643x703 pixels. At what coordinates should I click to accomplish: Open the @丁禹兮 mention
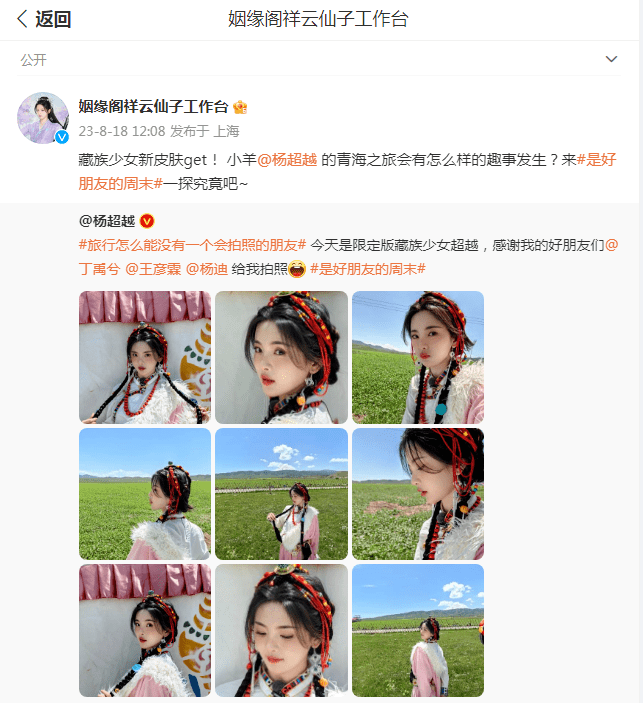tap(100, 268)
